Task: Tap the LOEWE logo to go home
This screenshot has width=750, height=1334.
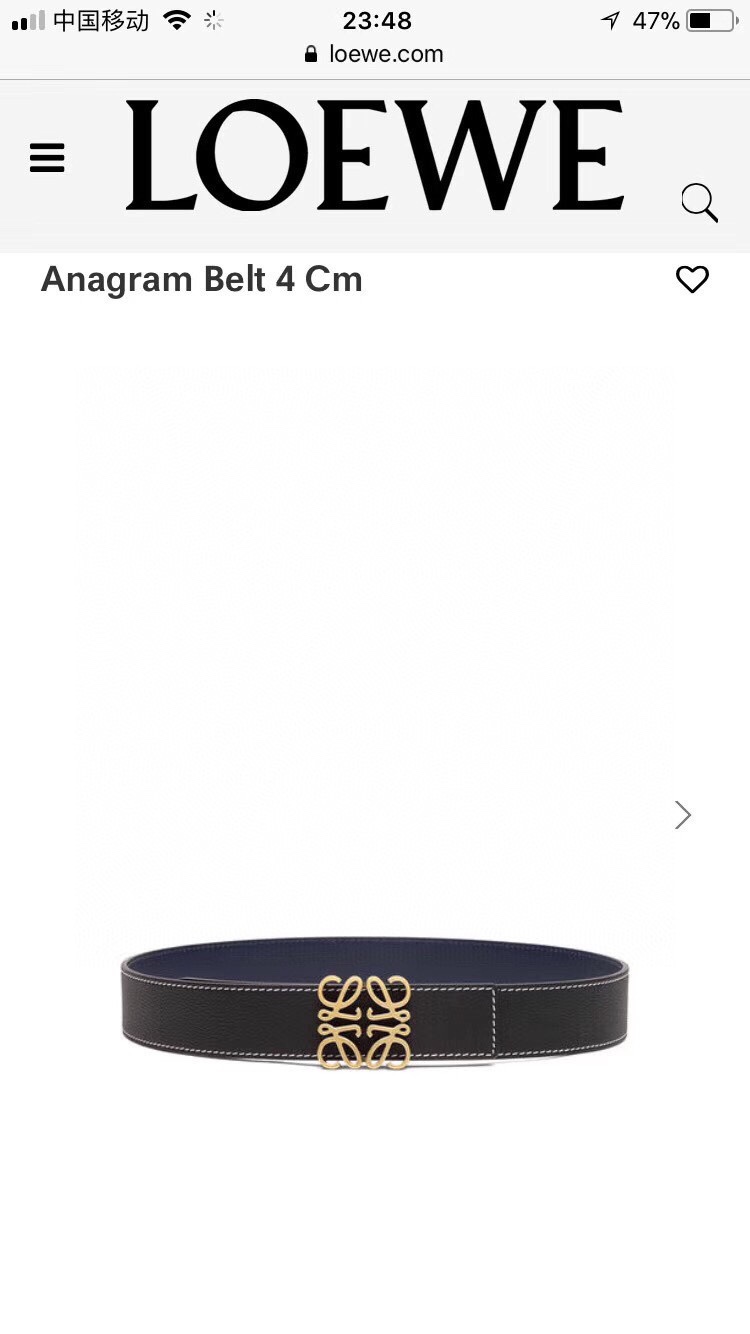Action: pyautogui.click(x=375, y=156)
